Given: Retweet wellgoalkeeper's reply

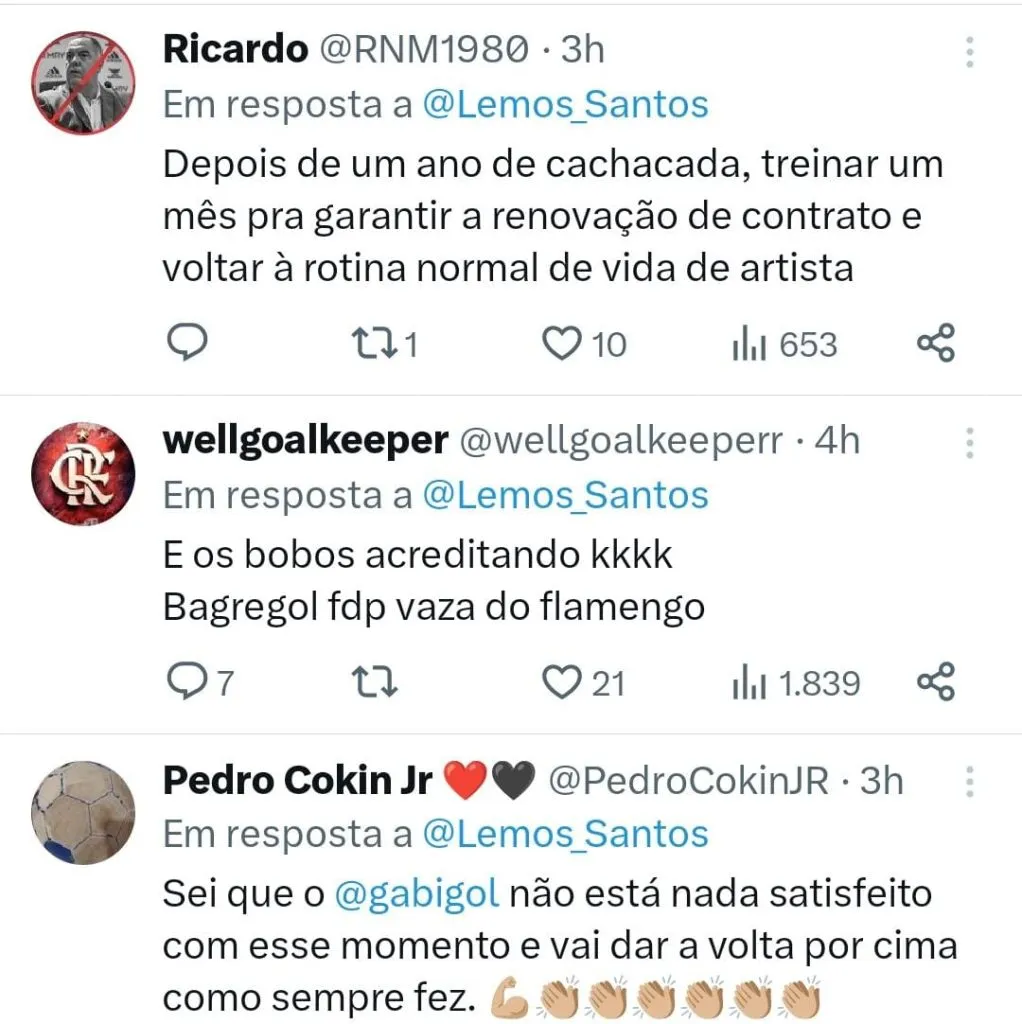Looking at the screenshot, I should [378, 683].
